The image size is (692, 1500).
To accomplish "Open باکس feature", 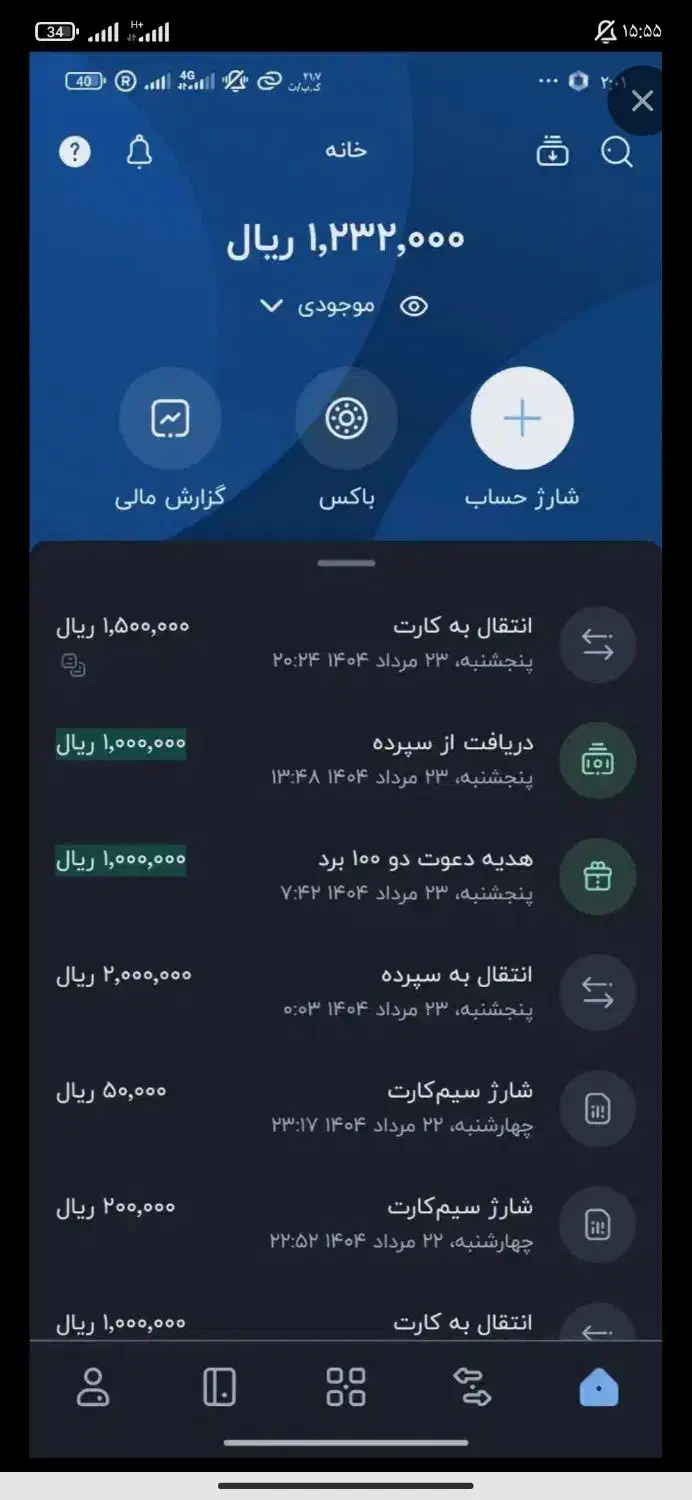I will pyautogui.click(x=346, y=419).
